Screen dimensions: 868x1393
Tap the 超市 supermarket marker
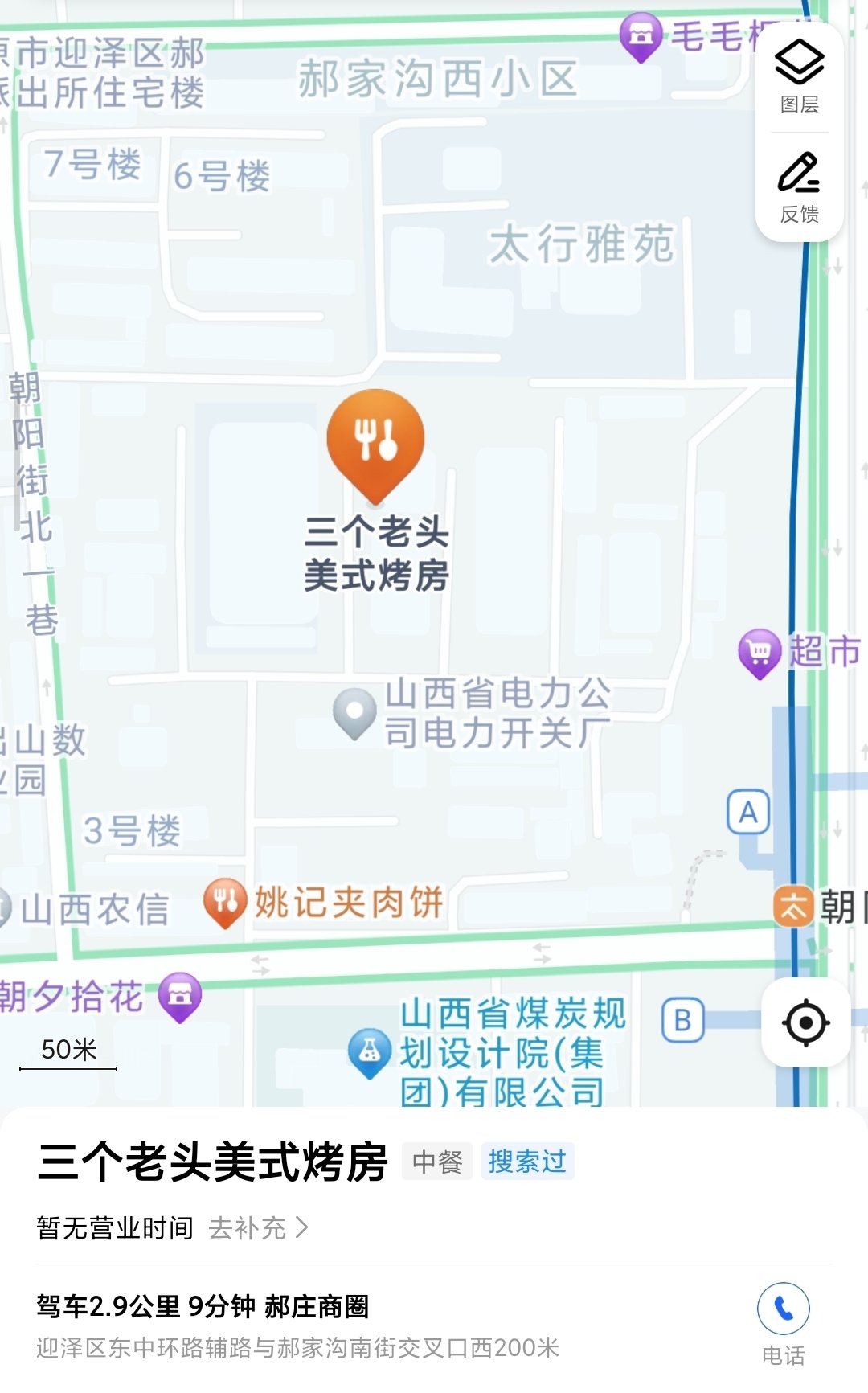(x=759, y=652)
